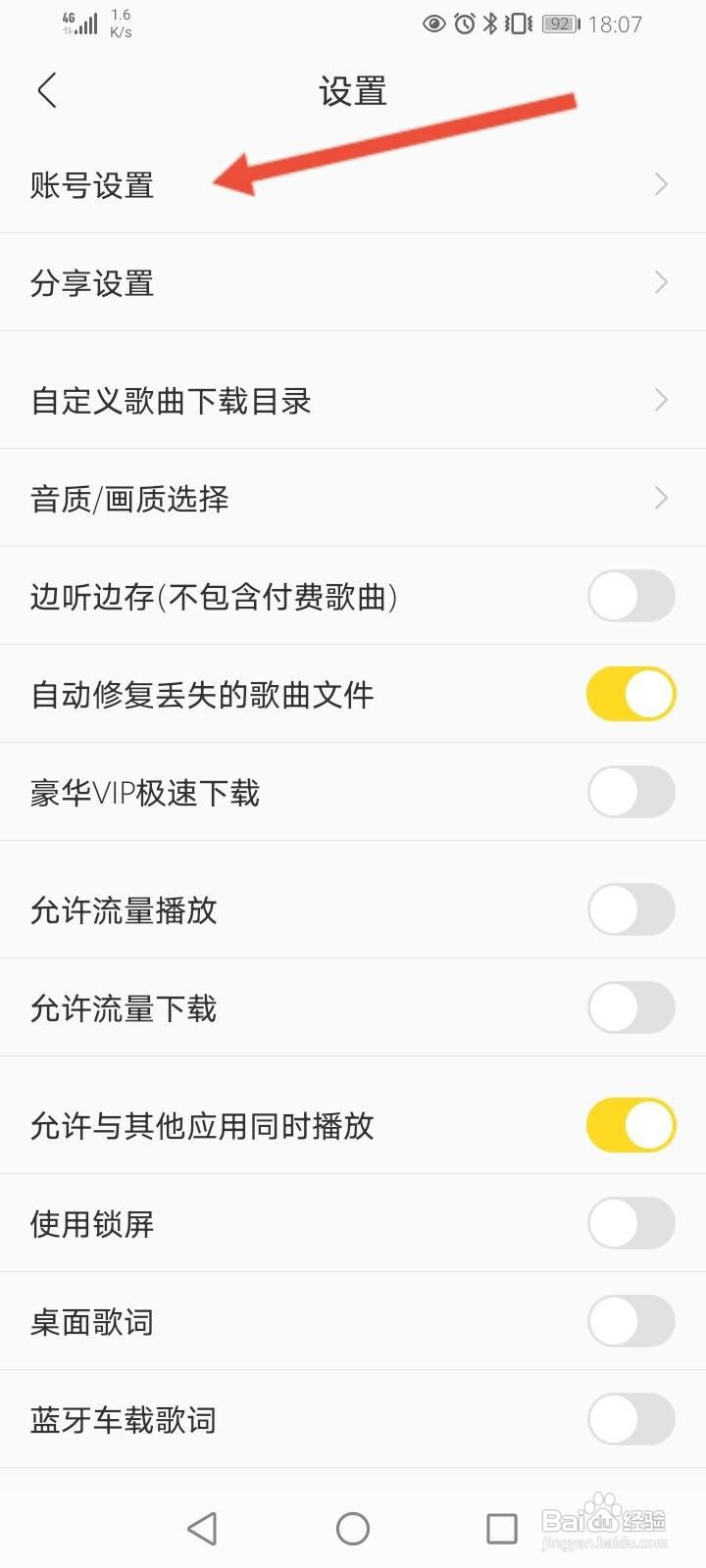Go back from the 设置 page
This screenshot has width=706, height=1568.
click(47, 91)
